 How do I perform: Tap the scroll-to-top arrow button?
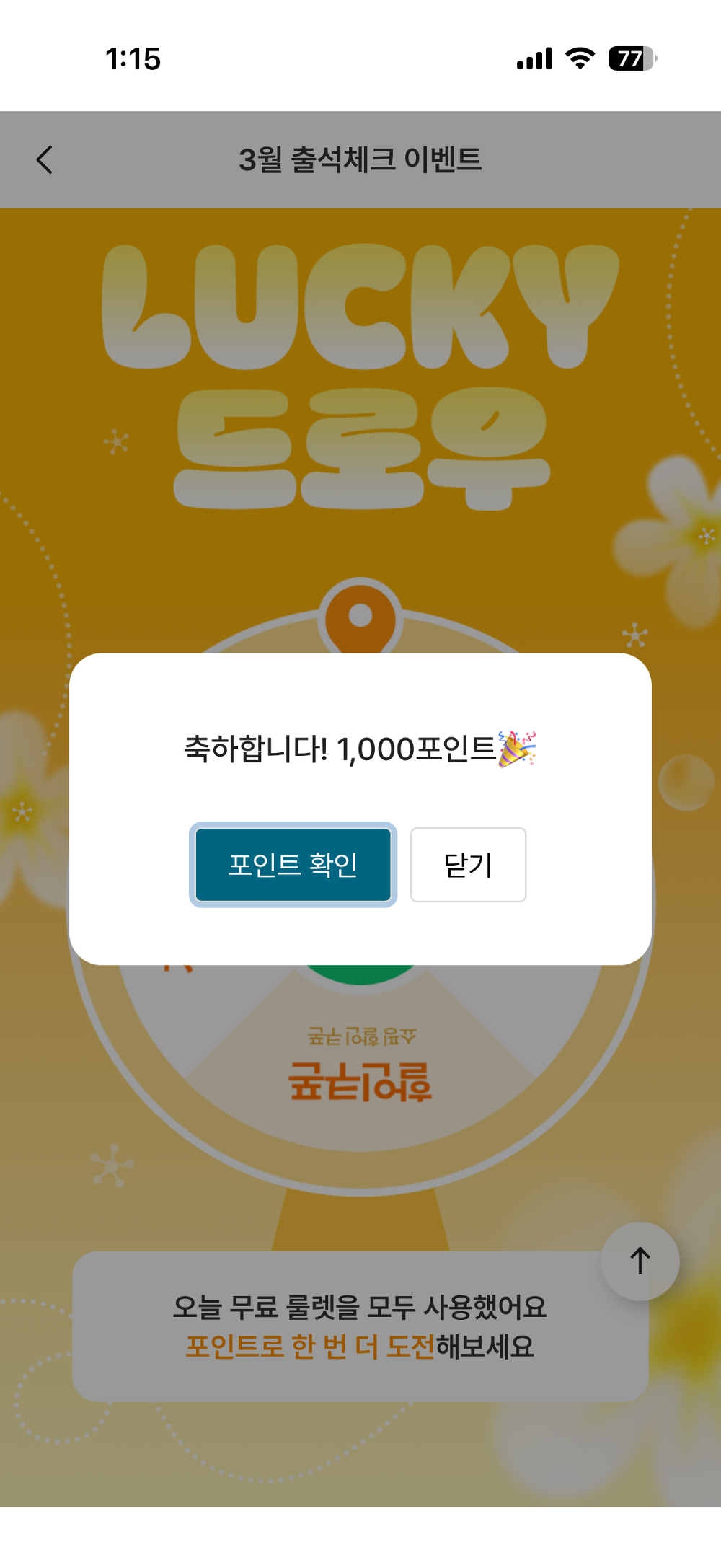639,1261
